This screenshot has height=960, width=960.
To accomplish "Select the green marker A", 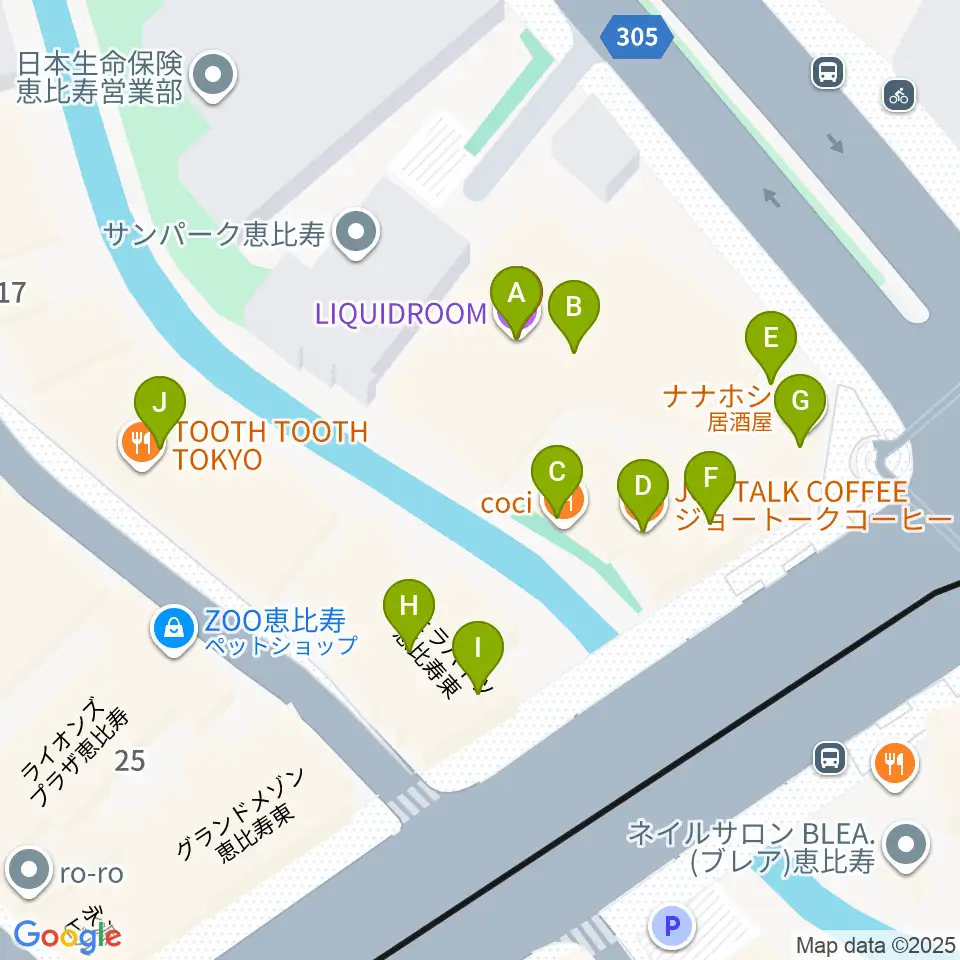I will [x=516, y=299].
